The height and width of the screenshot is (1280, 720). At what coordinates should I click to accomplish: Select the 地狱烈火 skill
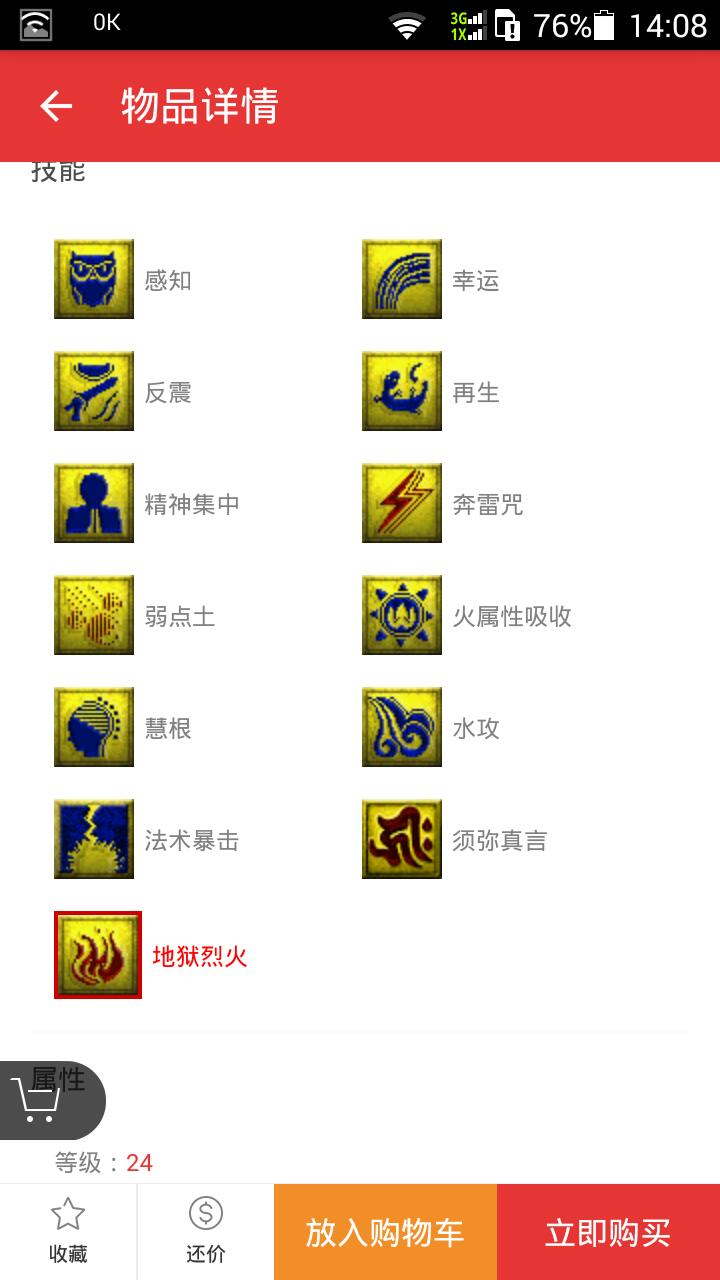coord(98,955)
